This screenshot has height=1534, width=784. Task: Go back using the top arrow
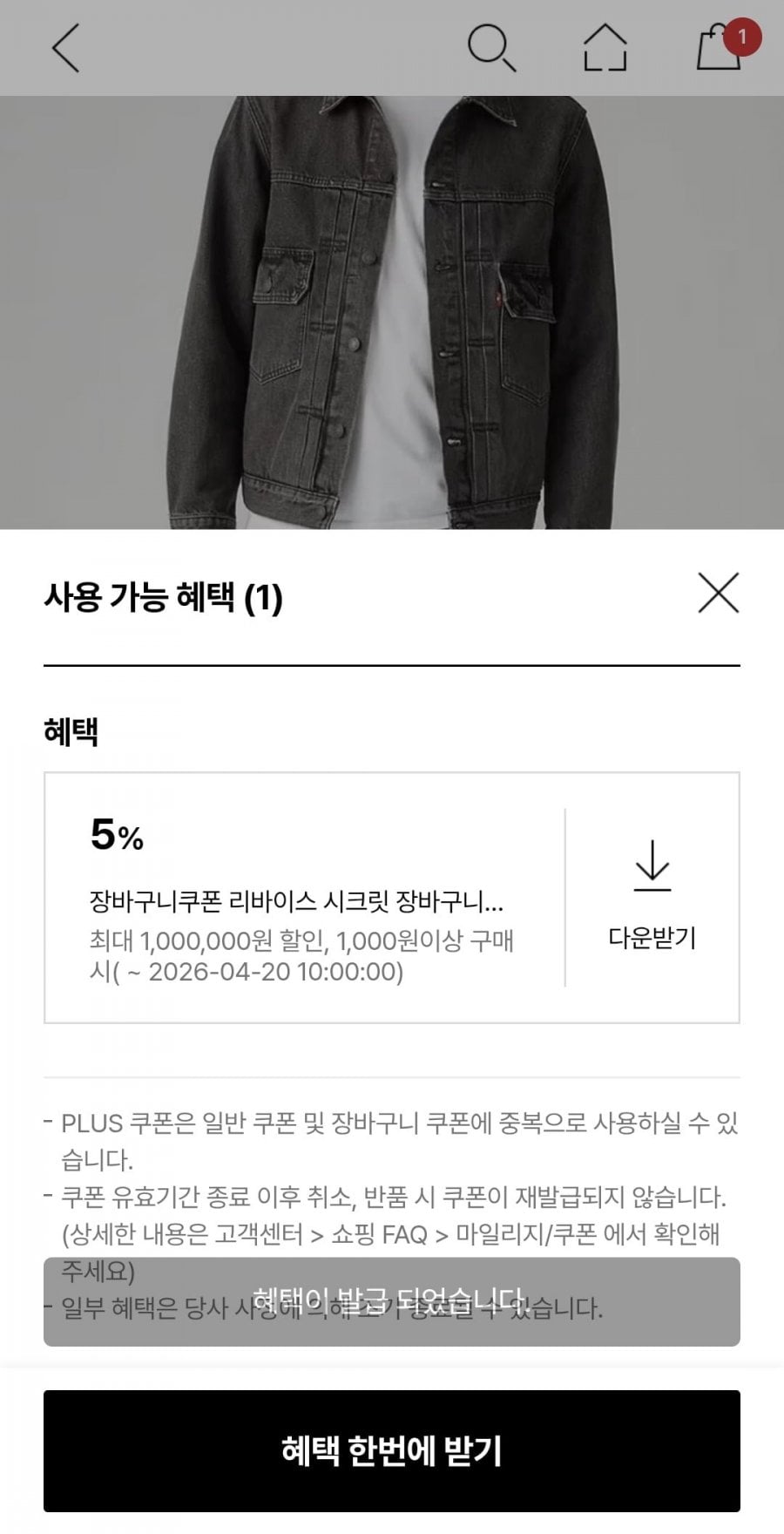66,47
